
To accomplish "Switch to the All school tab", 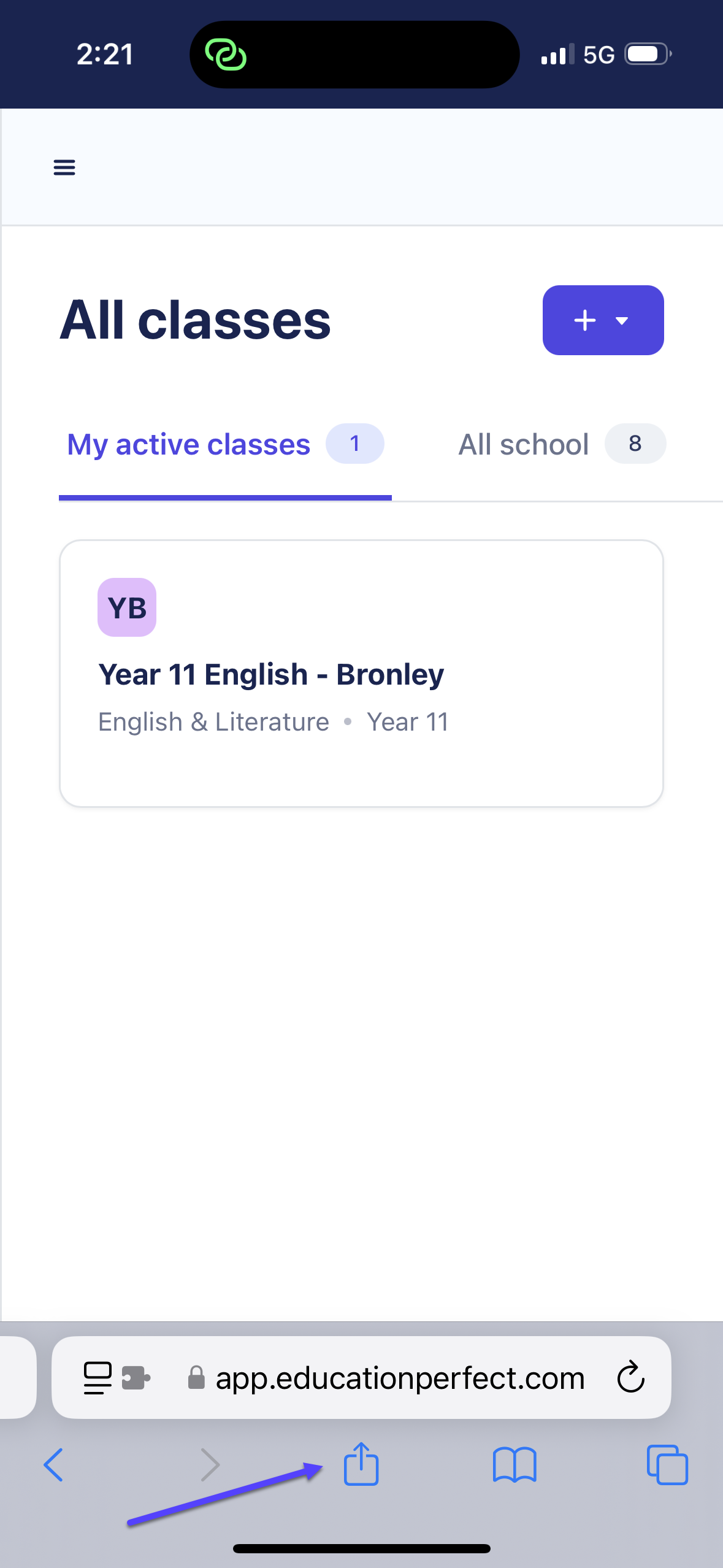I will click(x=562, y=444).
